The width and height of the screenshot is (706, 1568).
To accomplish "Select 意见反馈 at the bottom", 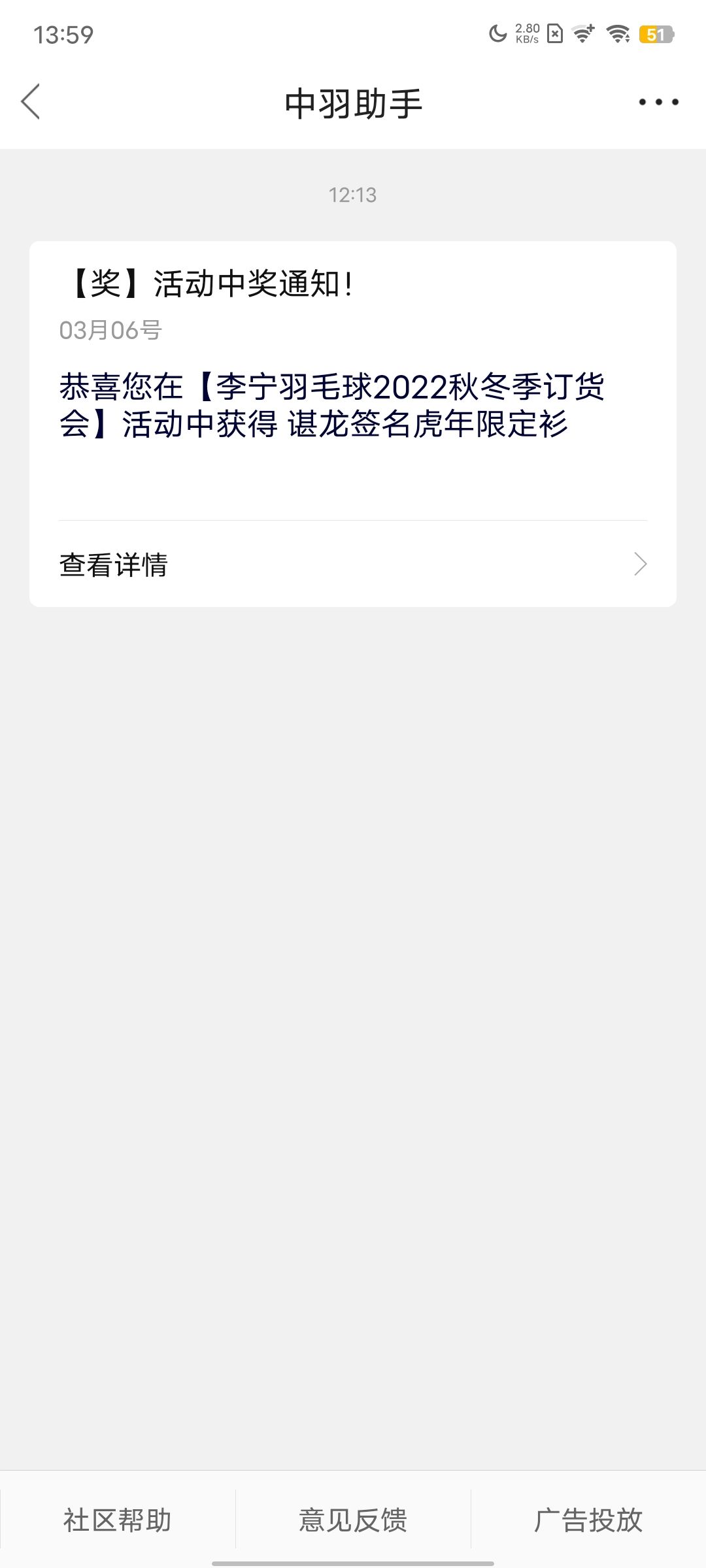I will click(x=353, y=1520).
